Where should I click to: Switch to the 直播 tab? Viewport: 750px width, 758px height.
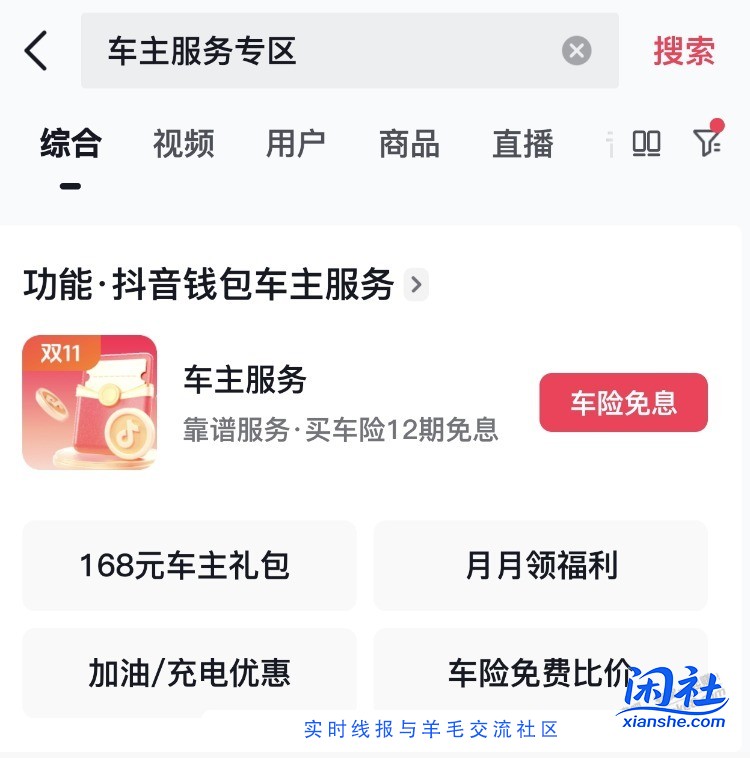522,144
